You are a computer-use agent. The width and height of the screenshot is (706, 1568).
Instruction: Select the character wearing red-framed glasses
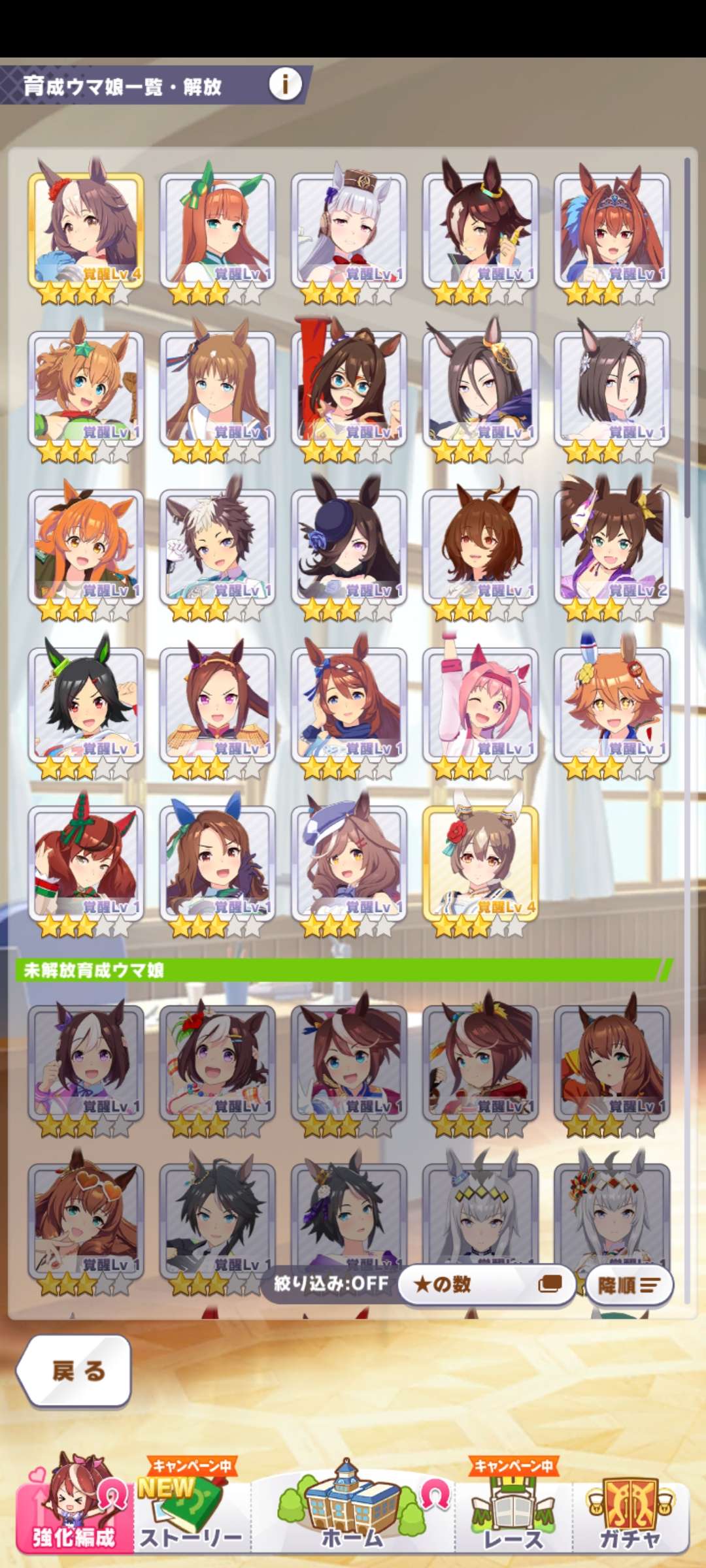(349, 388)
